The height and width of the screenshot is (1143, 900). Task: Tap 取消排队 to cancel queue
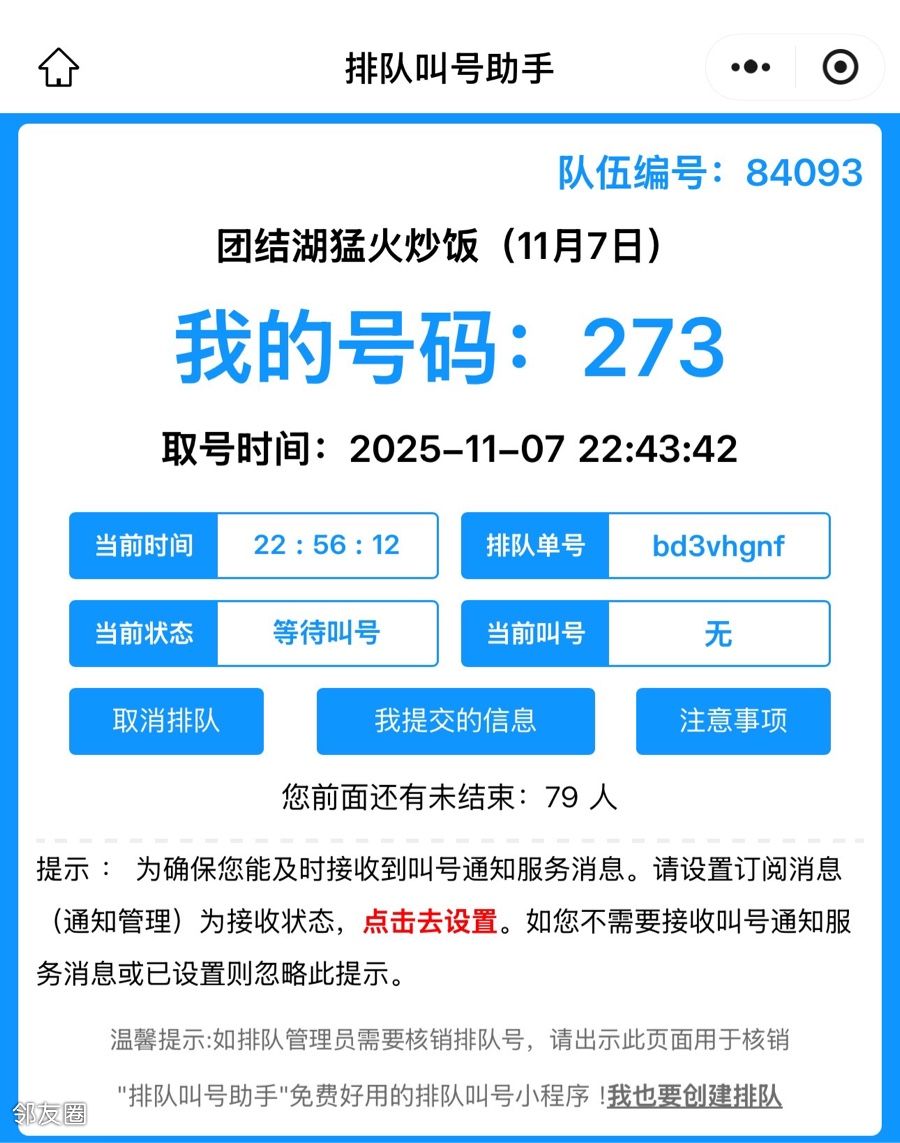[x=166, y=721]
